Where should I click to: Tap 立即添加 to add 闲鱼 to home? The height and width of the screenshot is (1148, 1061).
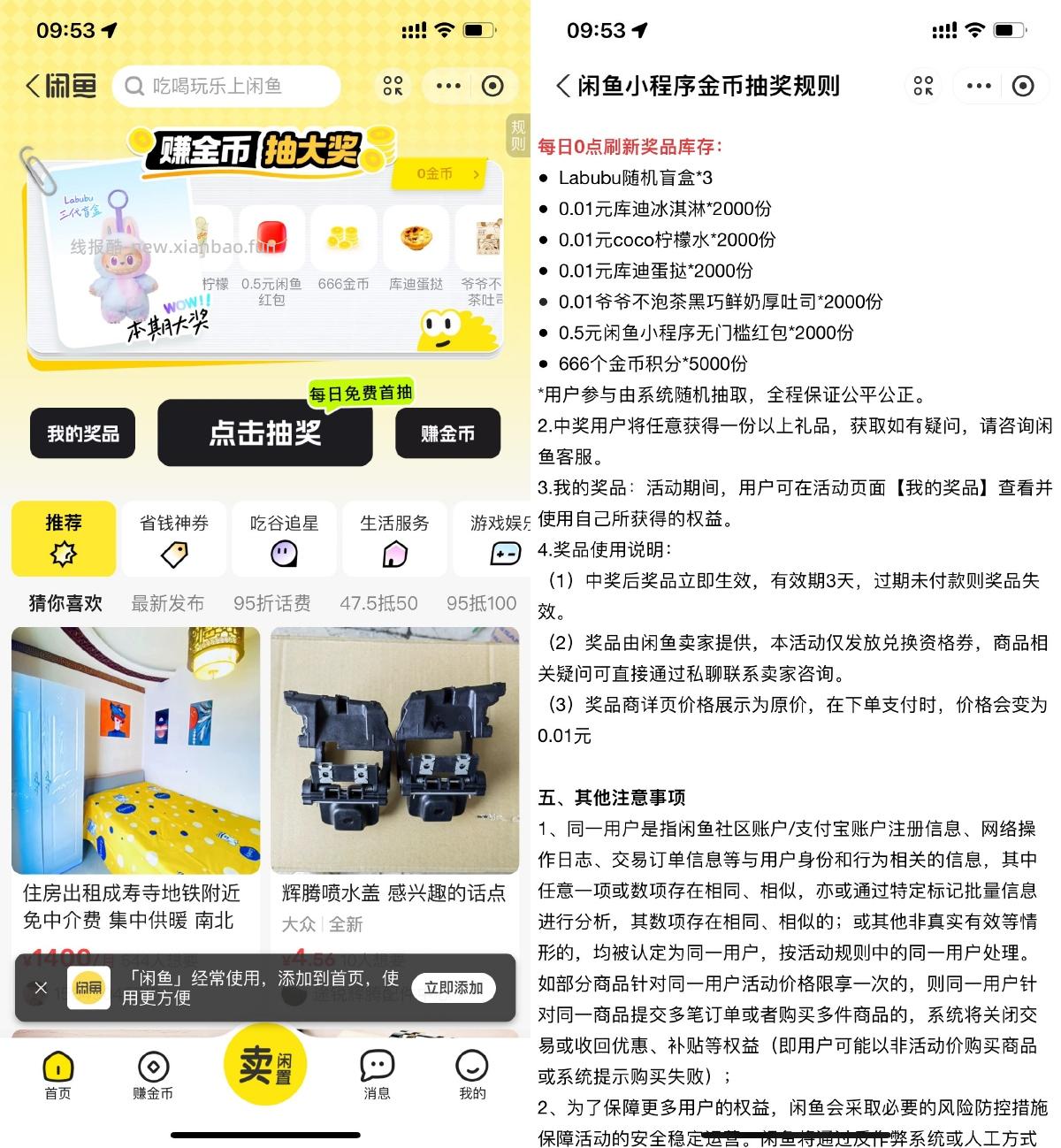point(454,988)
